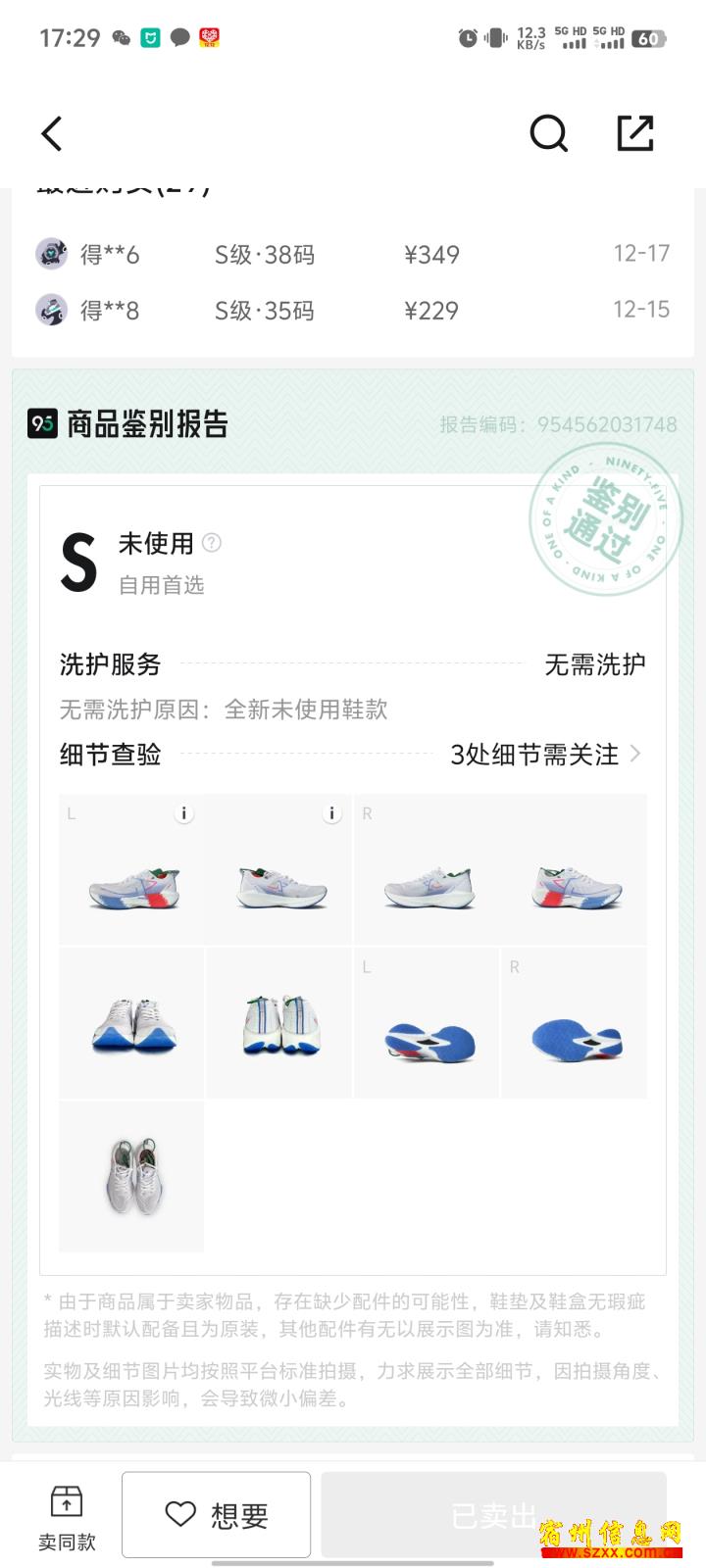Tap the greyed-out 已卖出 button
Screen dimensions: 706x1568
(494, 1515)
